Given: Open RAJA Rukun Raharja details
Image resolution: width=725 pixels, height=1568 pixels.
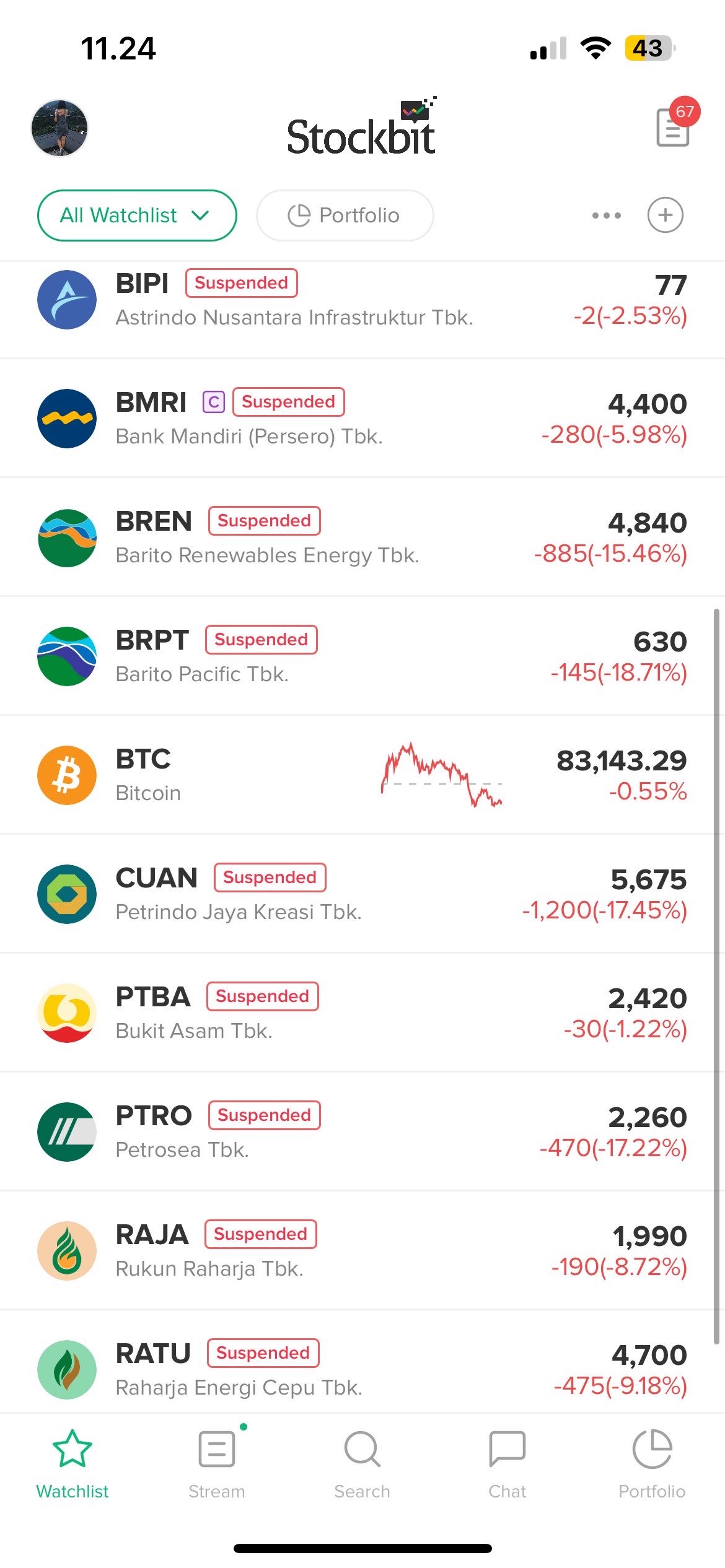Looking at the screenshot, I should (x=362, y=1251).
